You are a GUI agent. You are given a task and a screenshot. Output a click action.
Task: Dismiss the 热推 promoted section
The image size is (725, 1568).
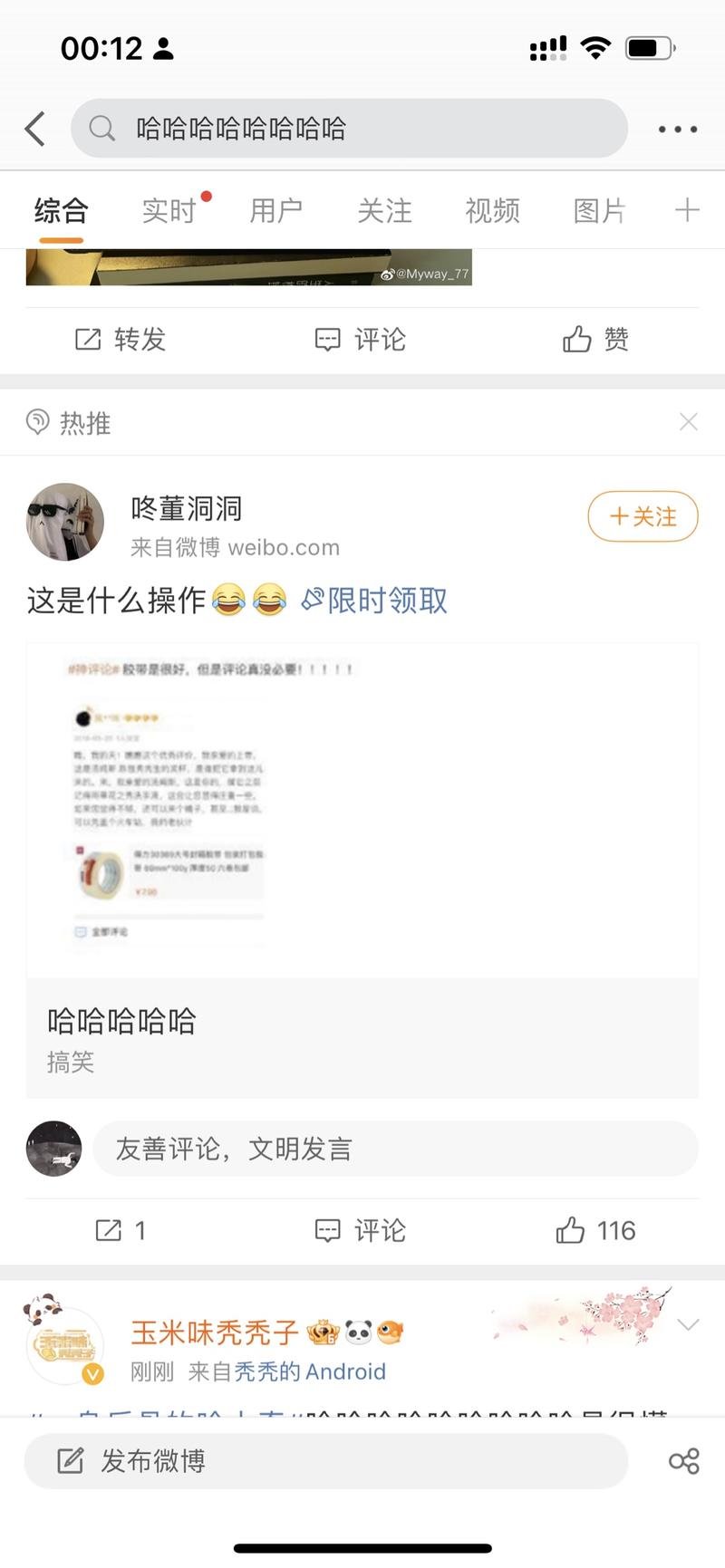pyautogui.click(x=689, y=421)
